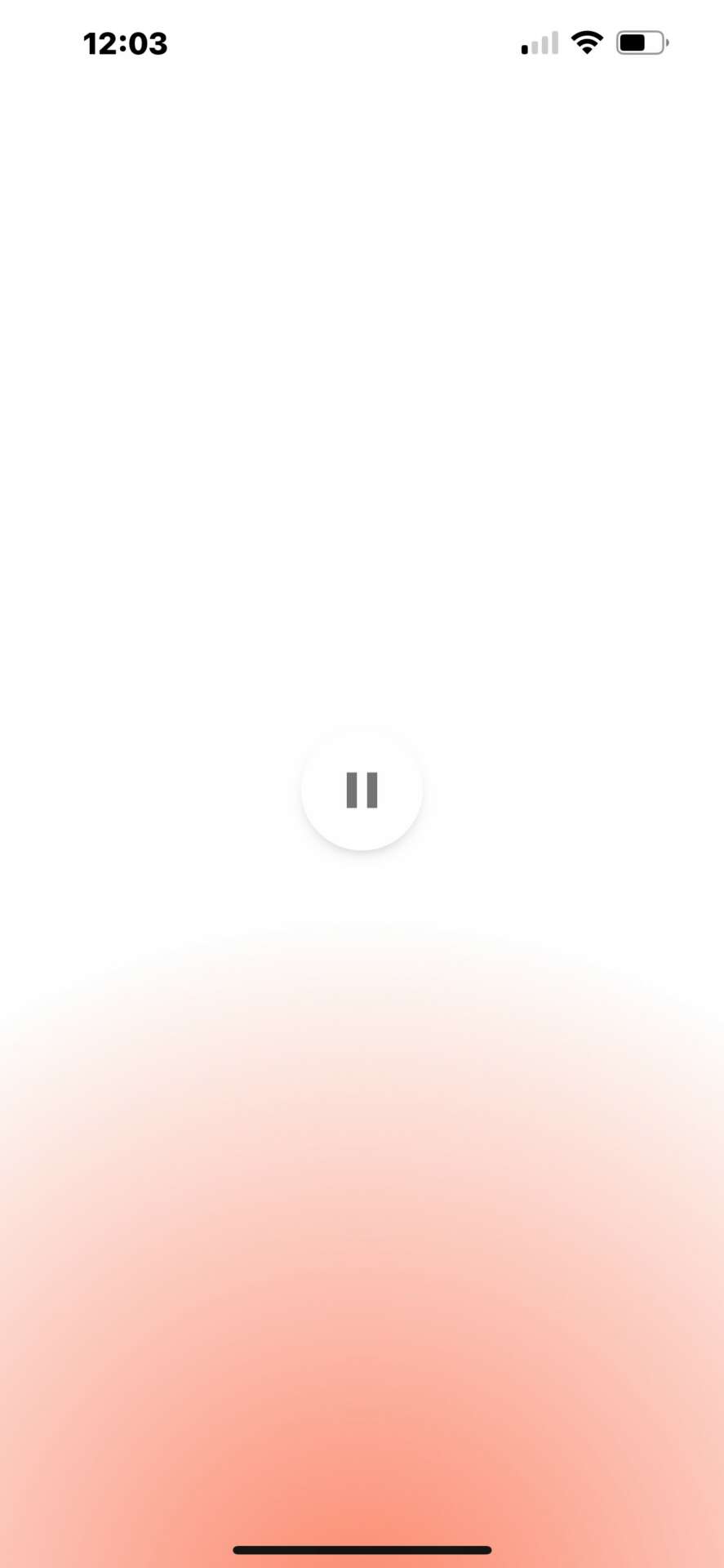Pause the session with the pause button

coord(362,790)
